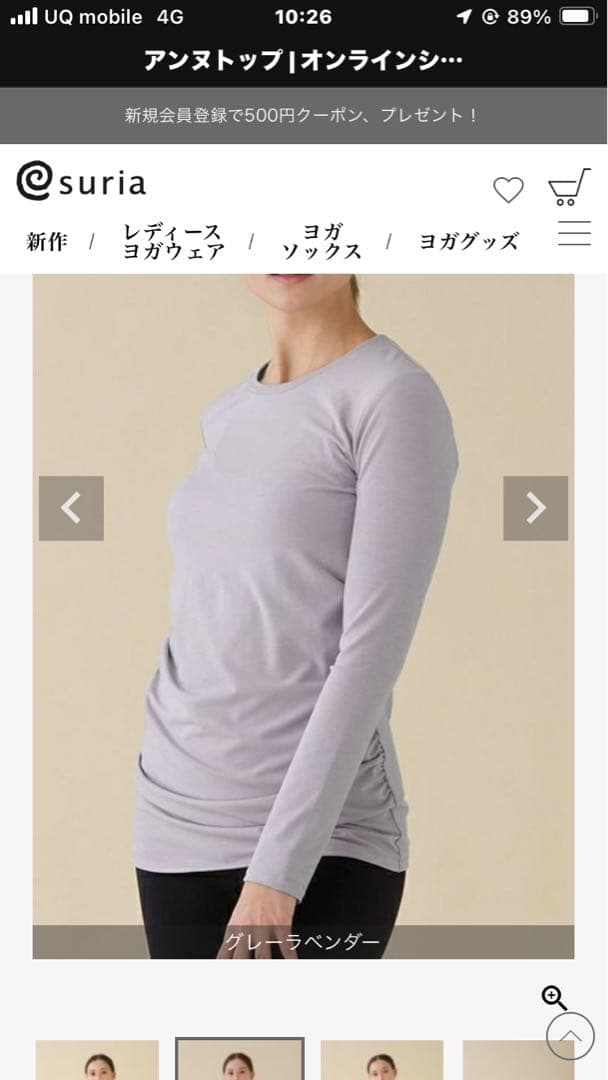Open the hamburger menu
The width and height of the screenshot is (608, 1080).
pyautogui.click(x=574, y=234)
